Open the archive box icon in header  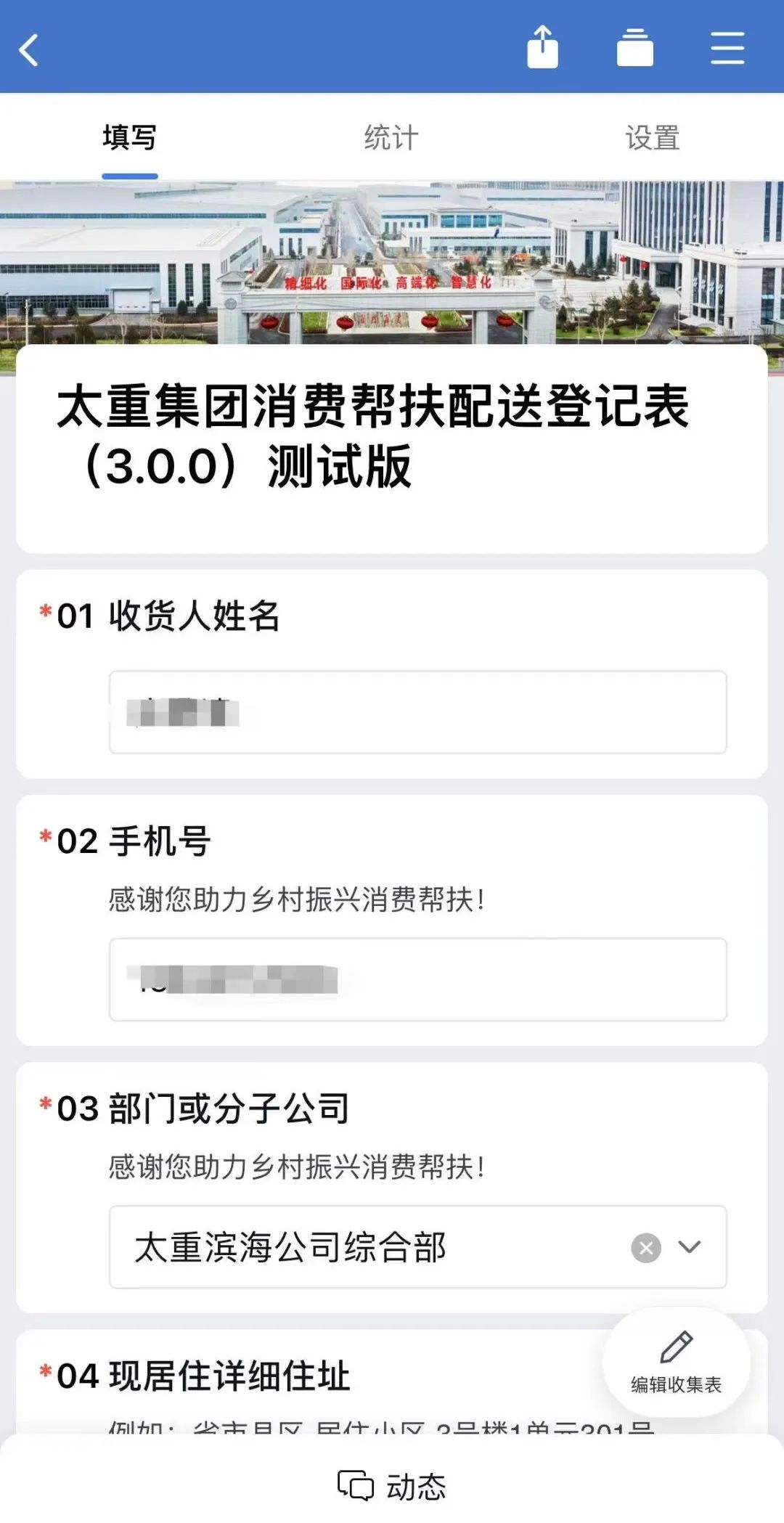pyautogui.click(x=636, y=46)
